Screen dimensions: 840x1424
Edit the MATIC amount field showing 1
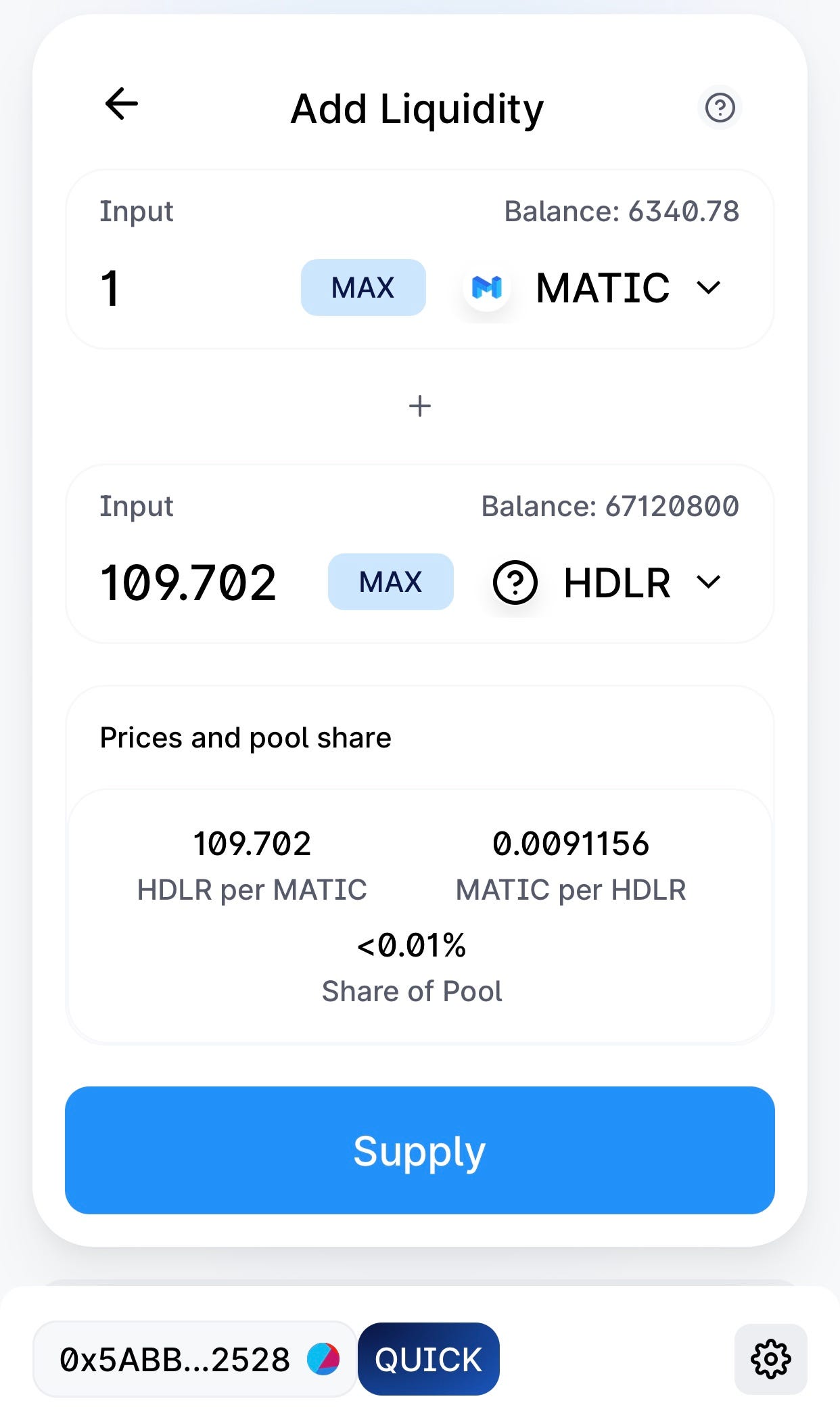[x=193, y=288]
